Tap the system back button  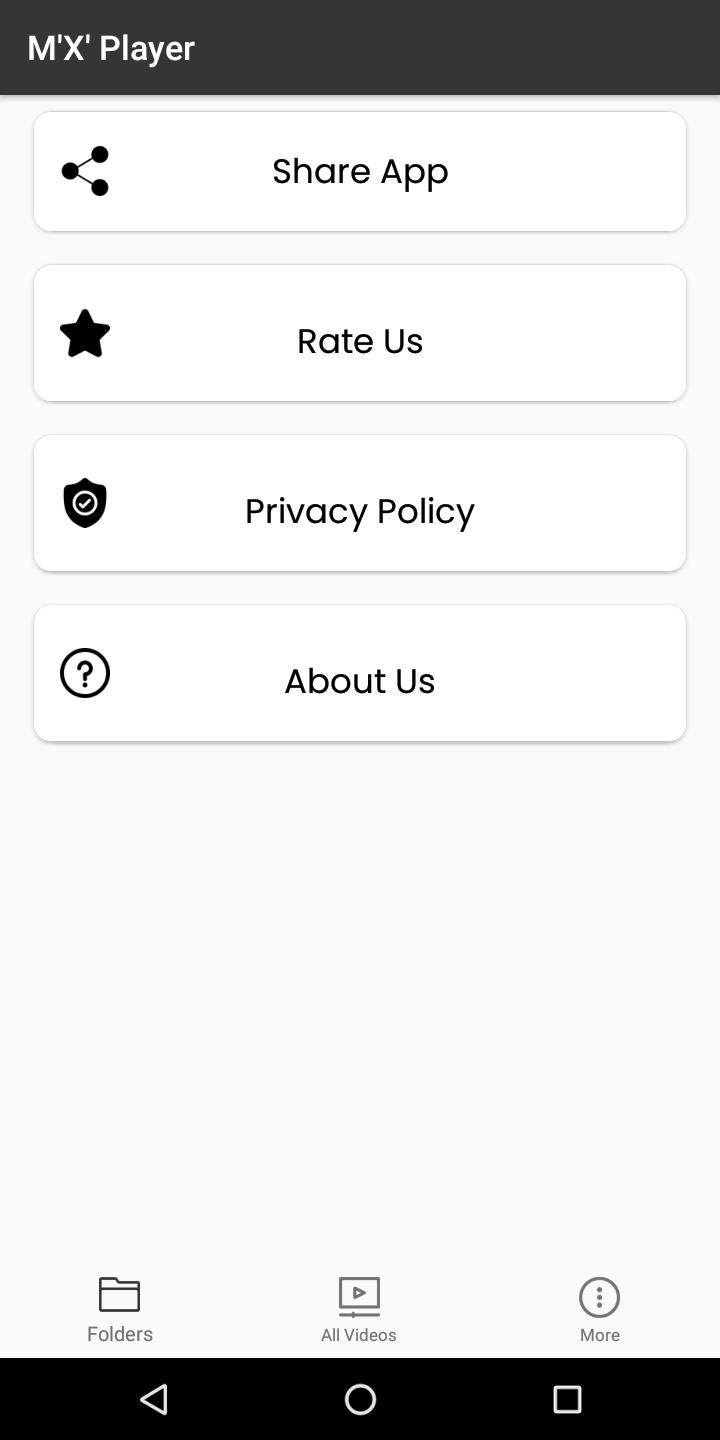(x=154, y=1399)
